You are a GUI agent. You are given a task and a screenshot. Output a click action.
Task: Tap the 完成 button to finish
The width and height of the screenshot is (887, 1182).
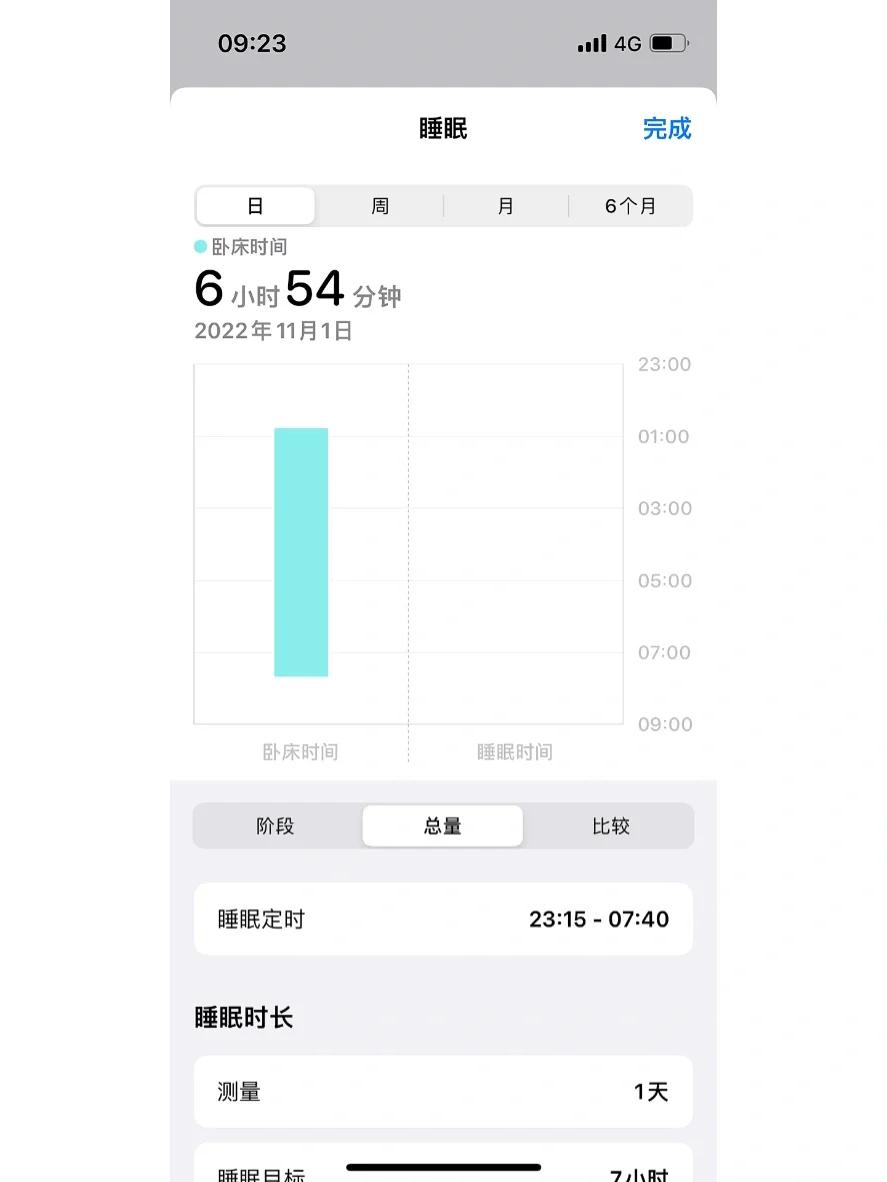click(666, 129)
